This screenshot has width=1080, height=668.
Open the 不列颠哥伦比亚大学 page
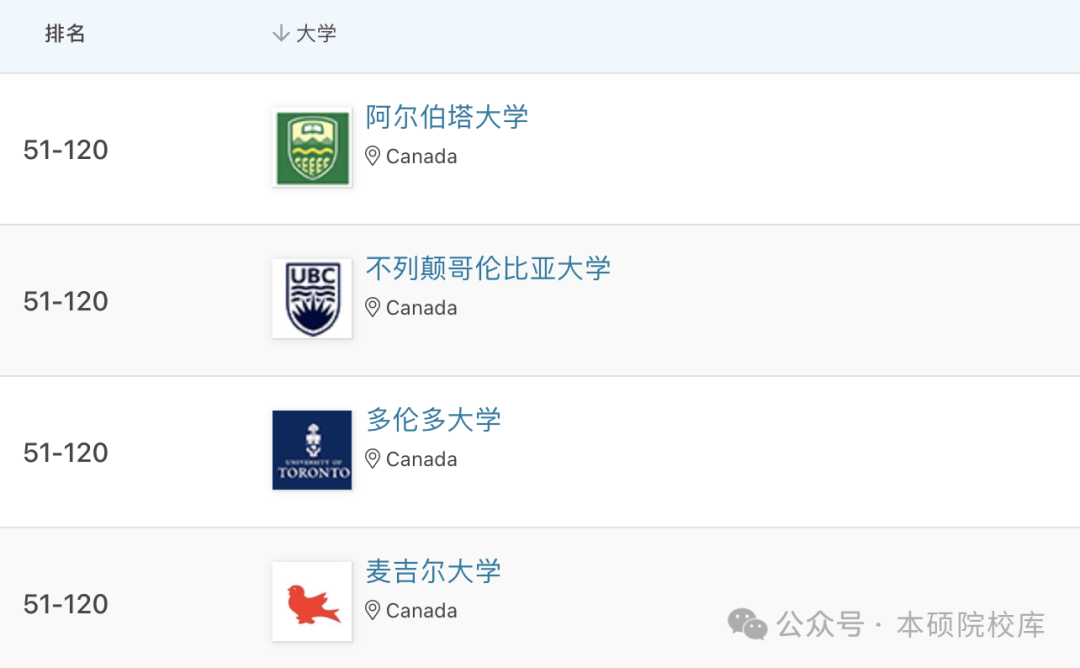pyautogui.click(x=487, y=268)
